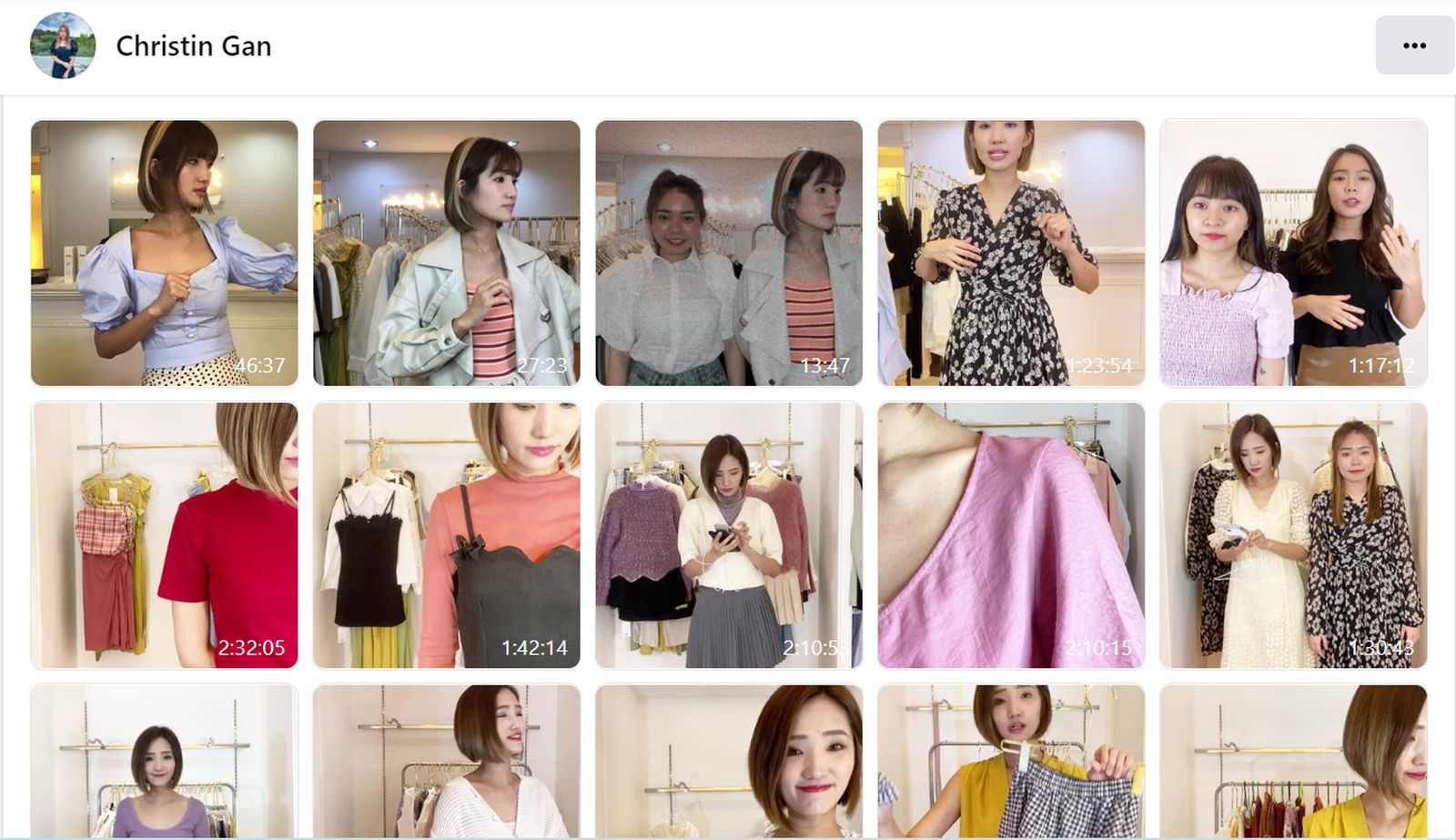Play the 2:10:53 video
The width and height of the screenshot is (1456, 840).
(729, 535)
